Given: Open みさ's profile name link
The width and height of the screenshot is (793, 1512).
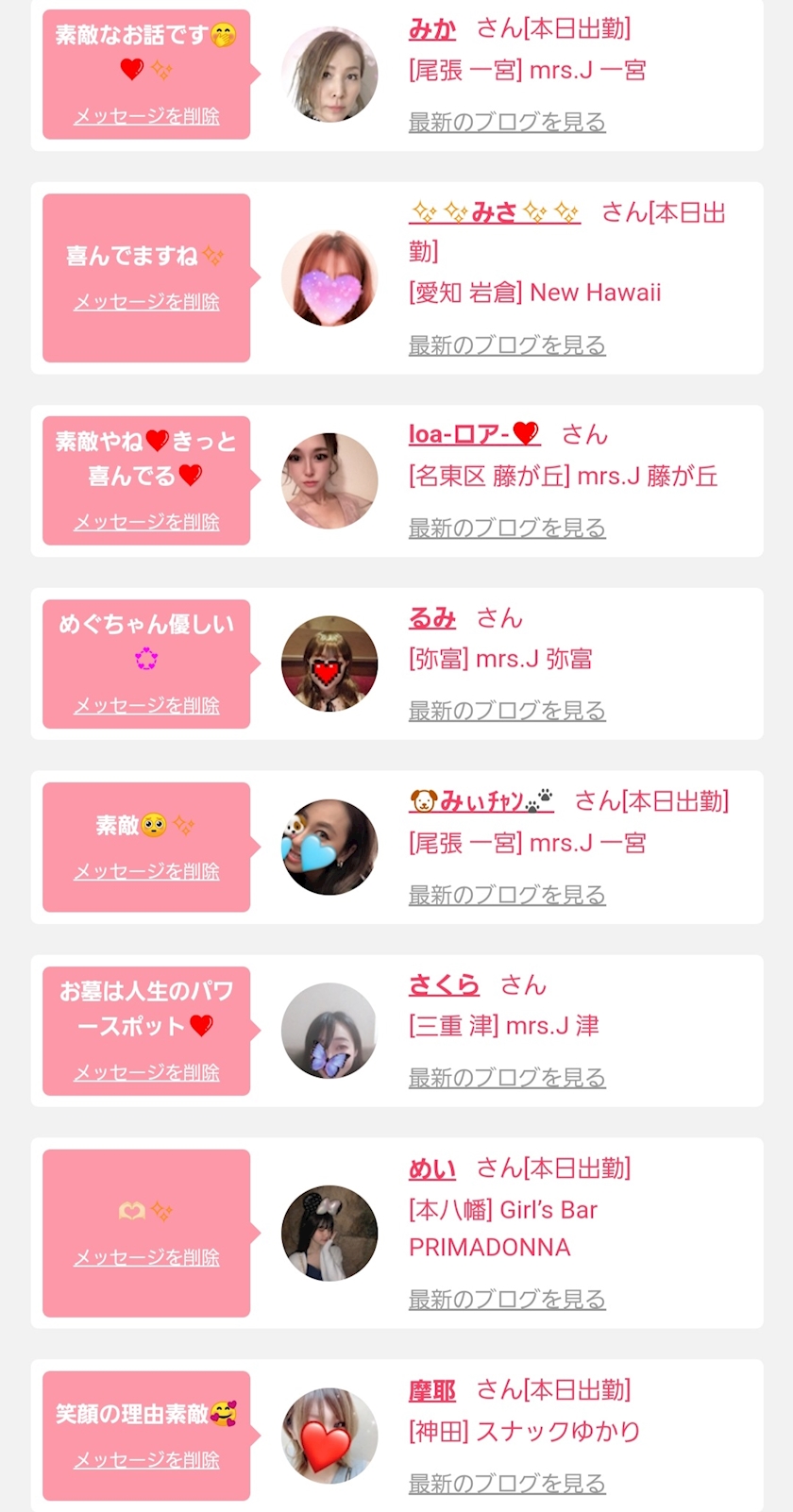Looking at the screenshot, I should click(494, 212).
